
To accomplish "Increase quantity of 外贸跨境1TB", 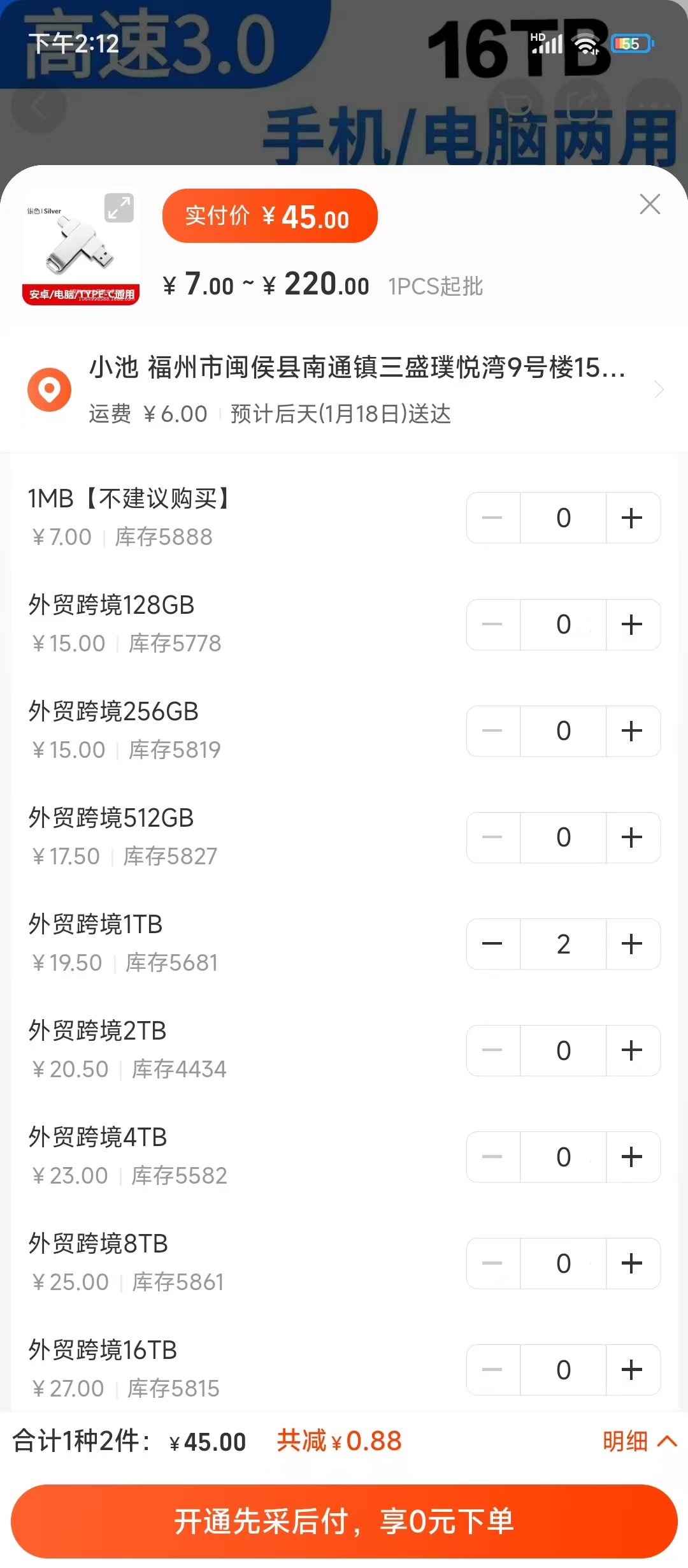I will pyautogui.click(x=632, y=944).
